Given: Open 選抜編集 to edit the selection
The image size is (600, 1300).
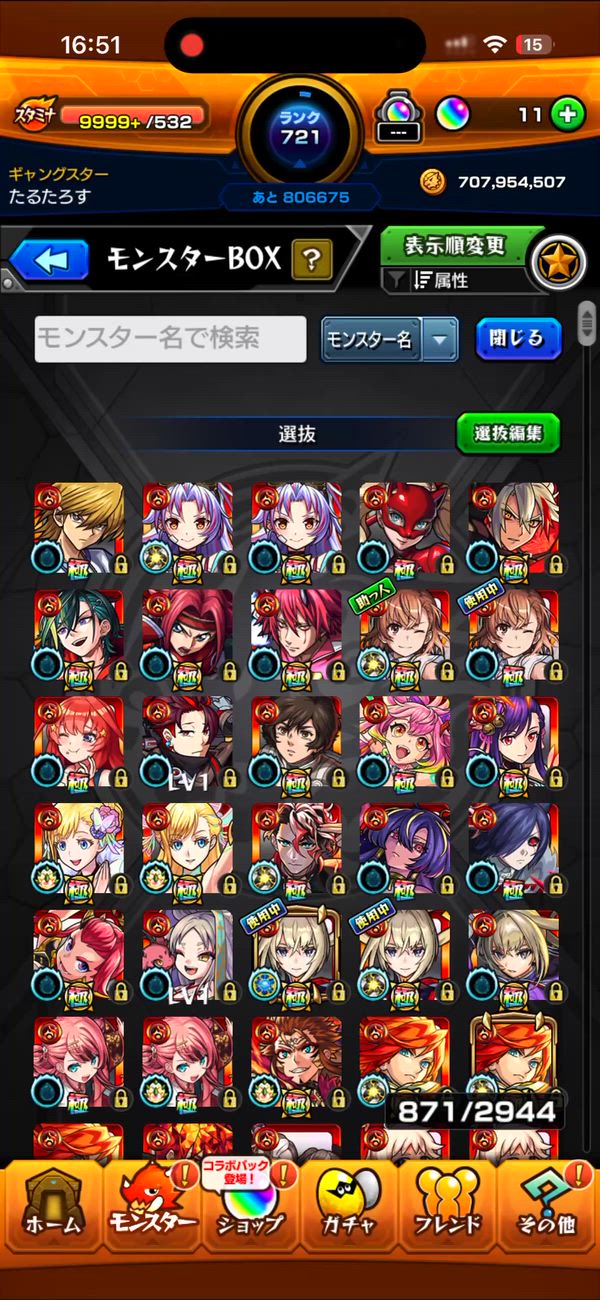Looking at the screenshot, I should point(508,433).
